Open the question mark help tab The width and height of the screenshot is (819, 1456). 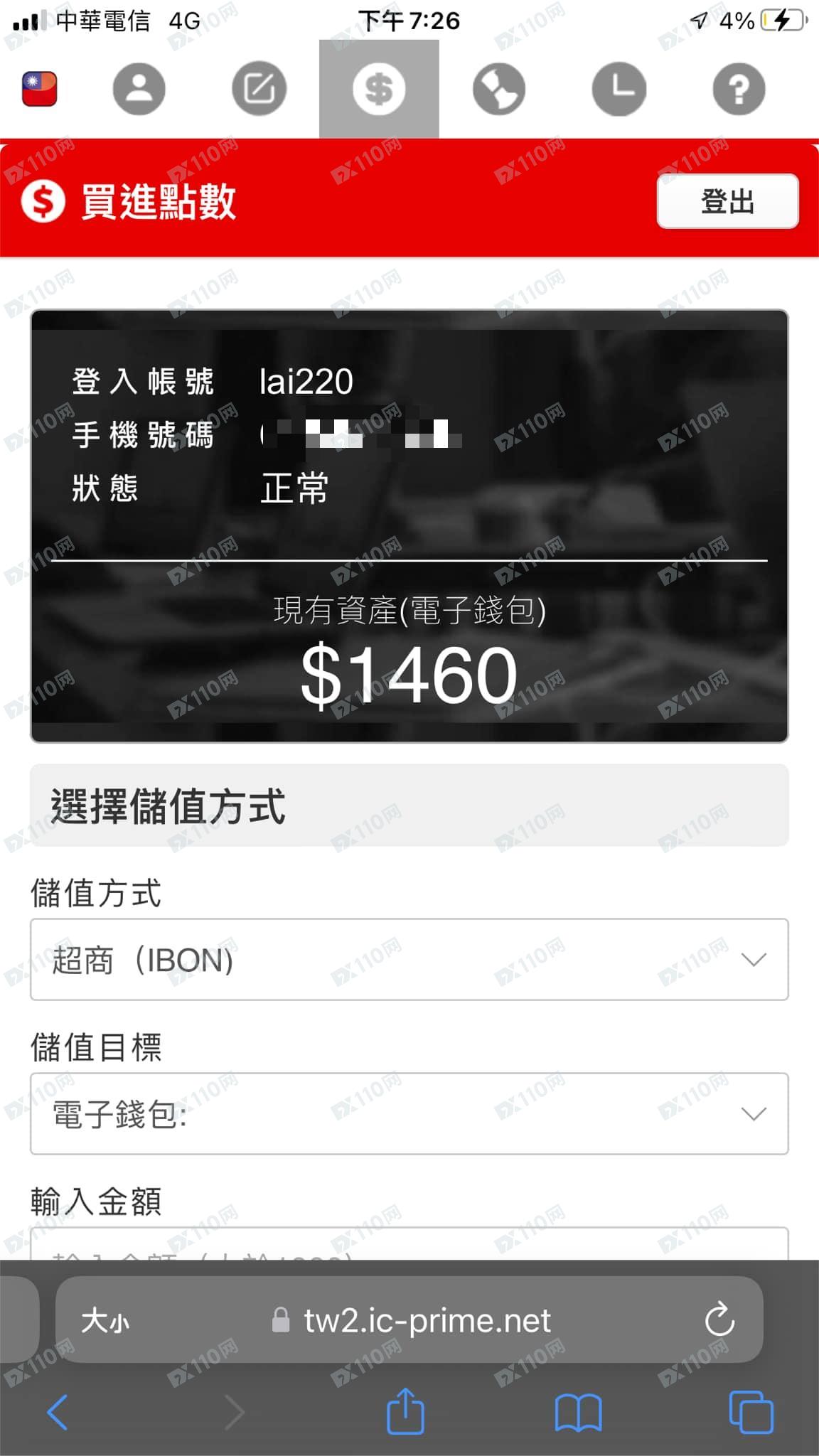[x=739, y=89]
